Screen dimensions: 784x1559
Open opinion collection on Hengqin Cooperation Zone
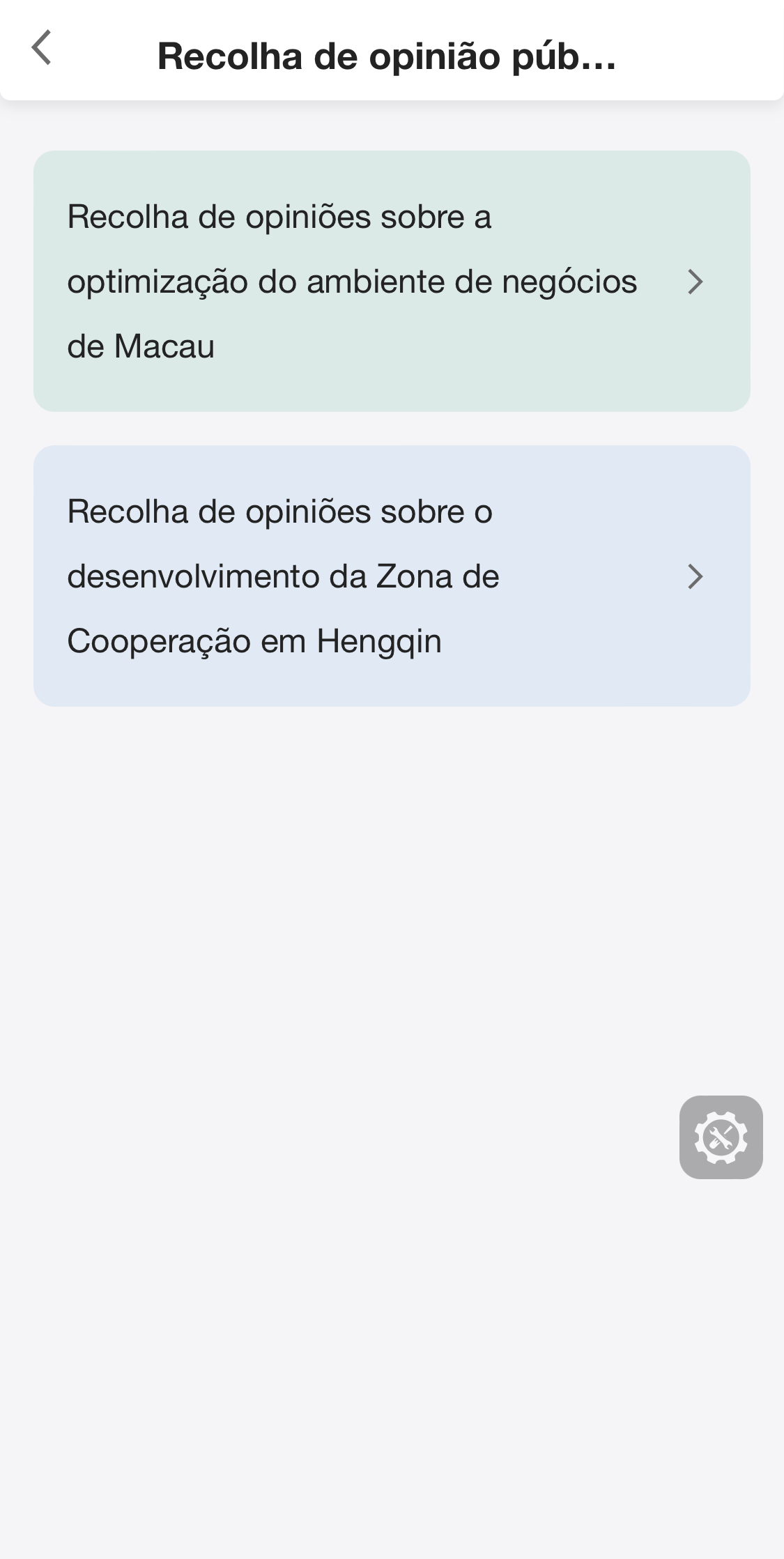tap(392, 576)
